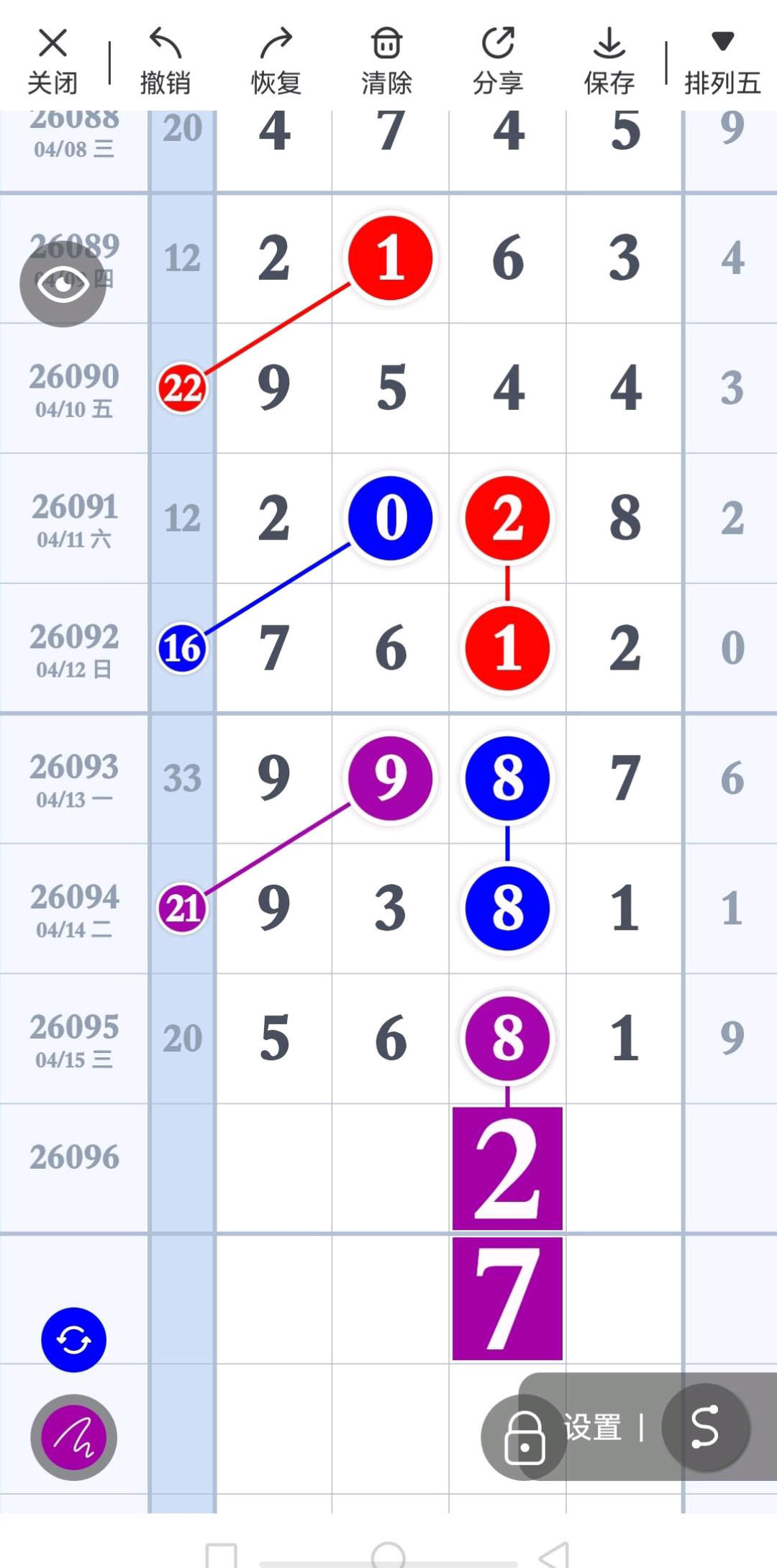Save the chart with 保存
Screen dimensions: 777x1568
[x=609, y=63]
